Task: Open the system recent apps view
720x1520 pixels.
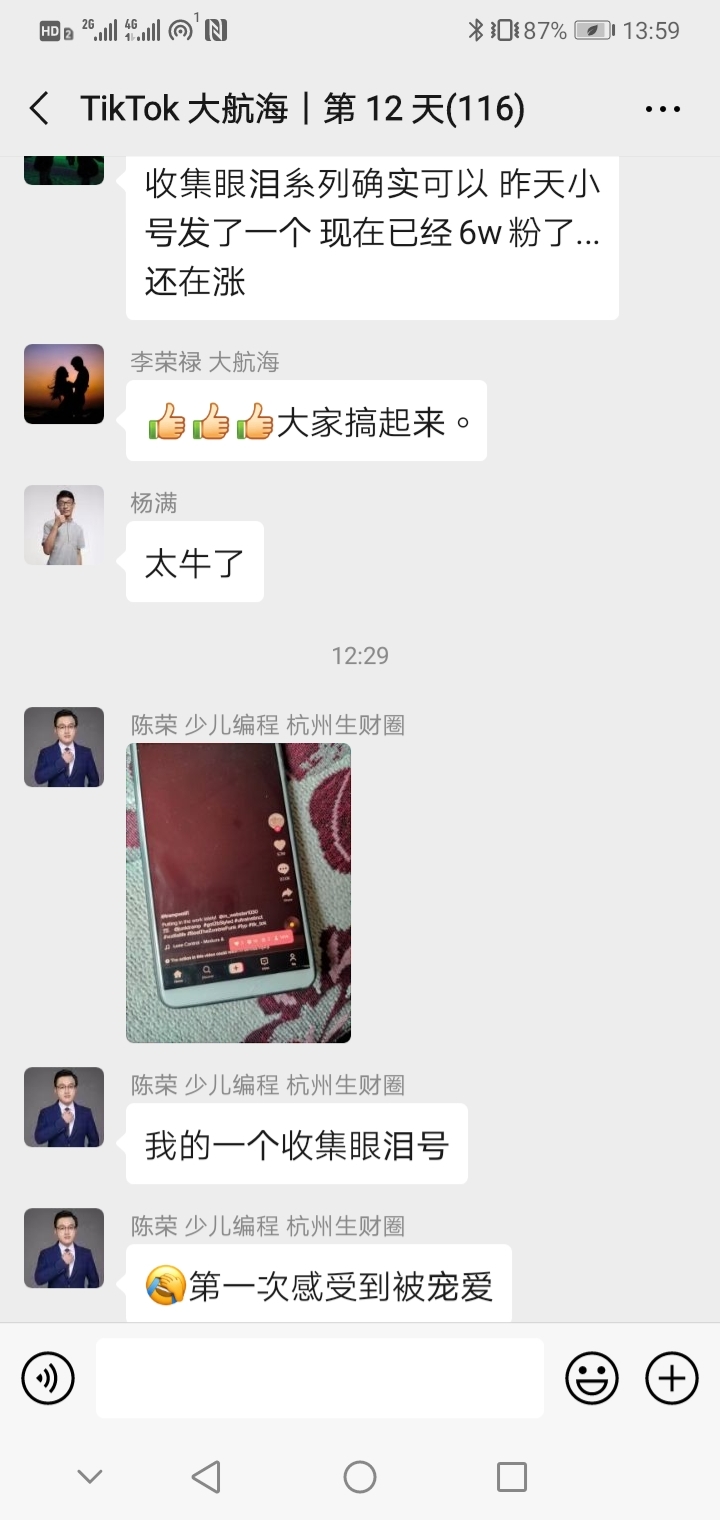Action: point(511,1476)
